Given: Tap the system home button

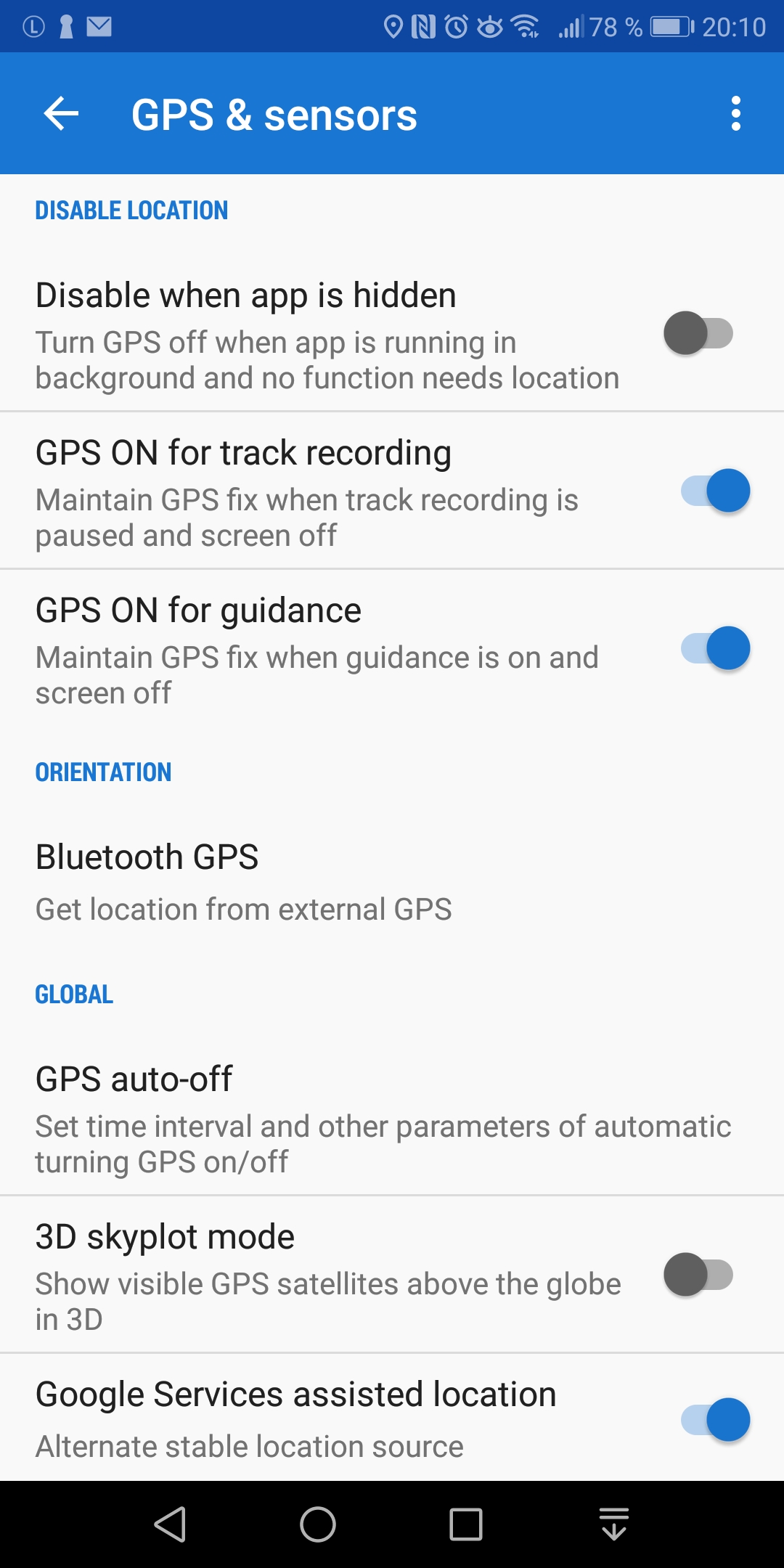Looking at the screenshot, I should (x=318, y=1524).
